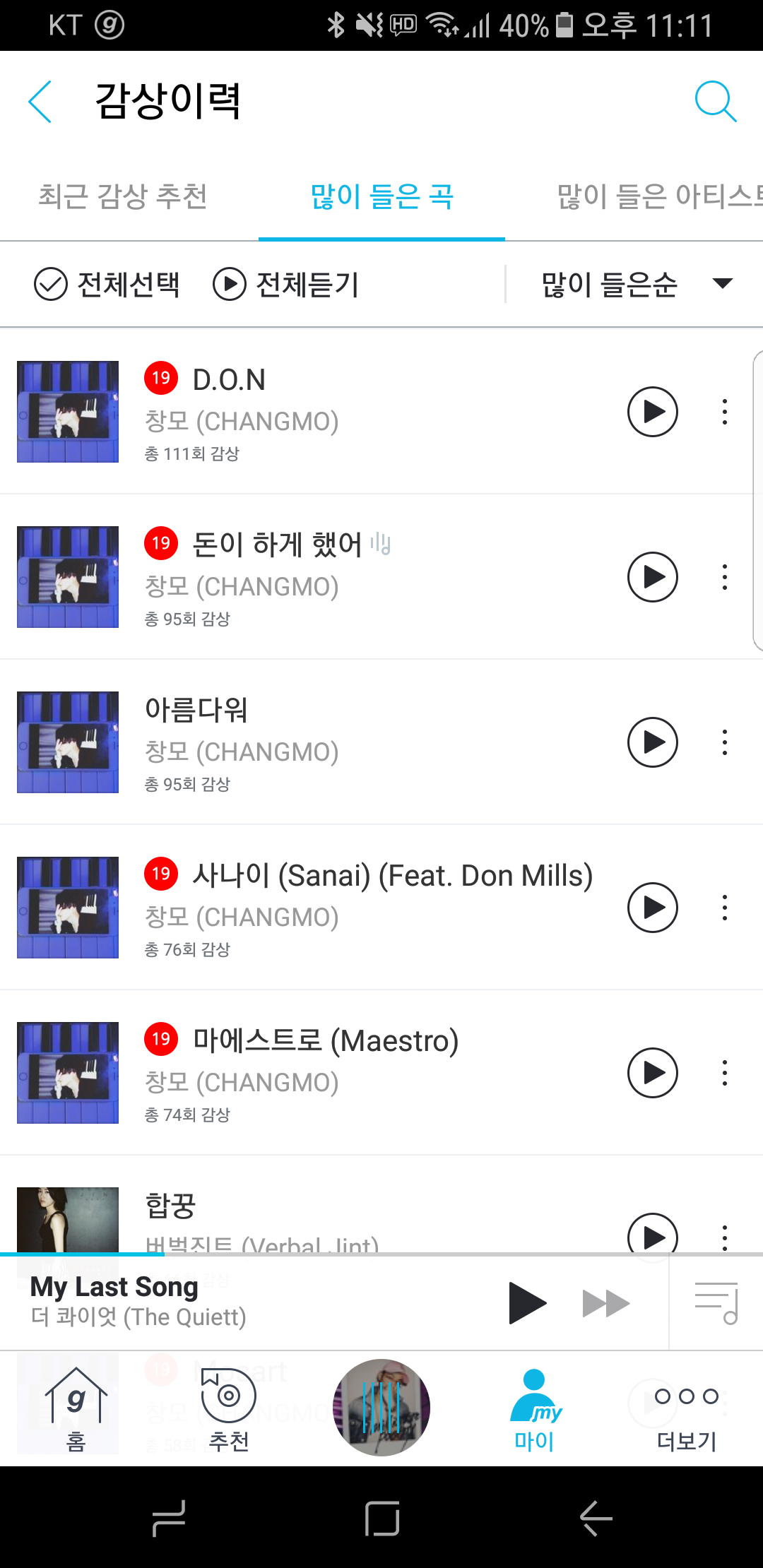Open more options for 마에스트로 (Maestro)

725,1073
